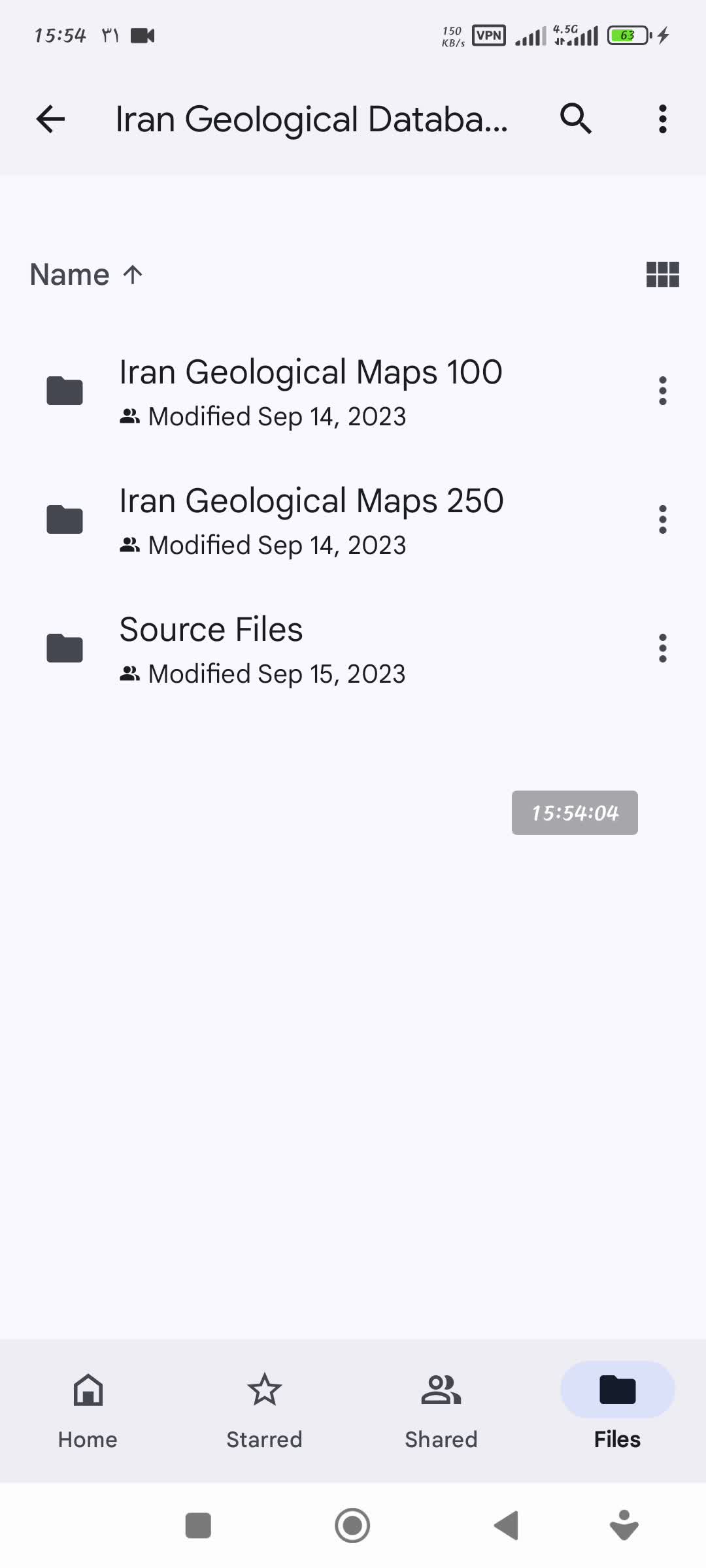Open the Iran Geological Maps 250 folder
Screen dimensions: 706x1568
click(x=311, y=519)
